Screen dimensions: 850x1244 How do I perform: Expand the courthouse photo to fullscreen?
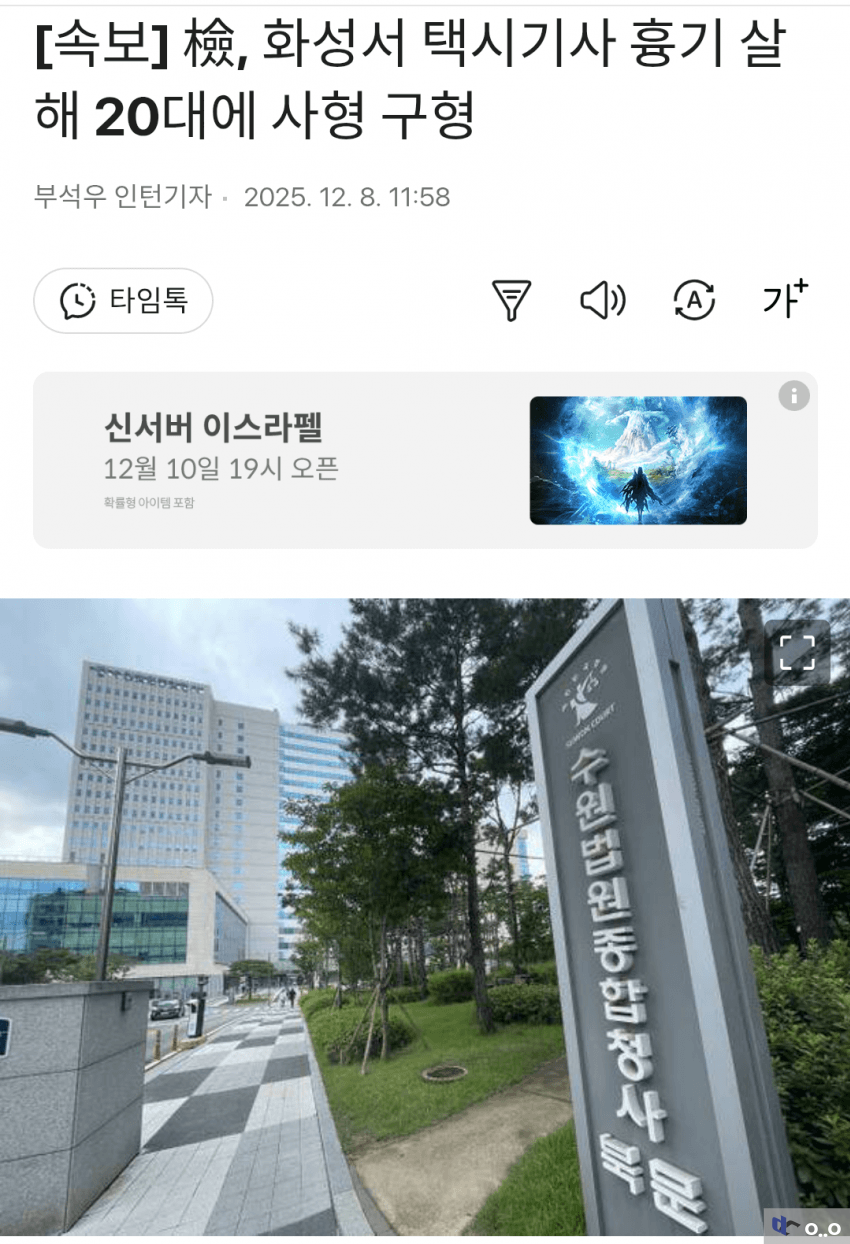point(797,652)
